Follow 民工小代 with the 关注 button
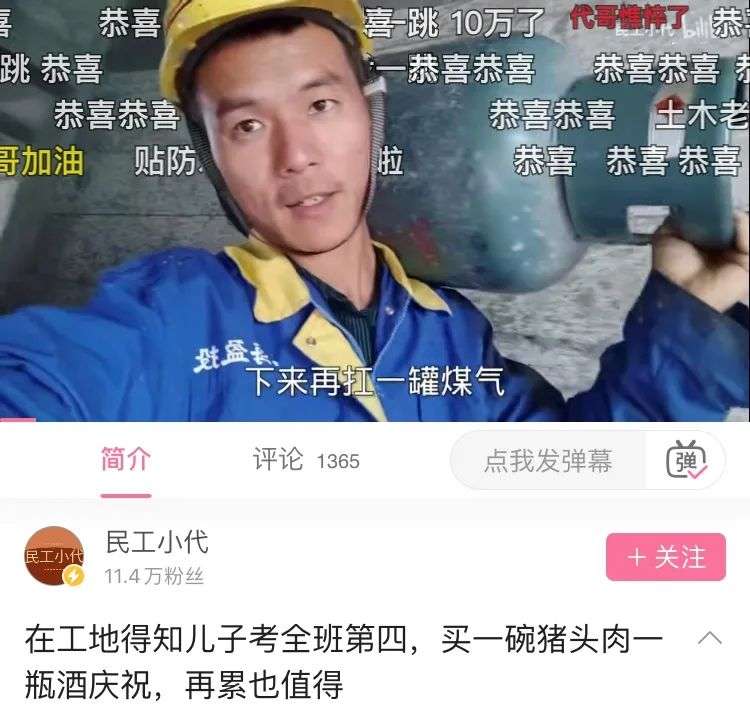The image size is (750, 711). (665, 557)
